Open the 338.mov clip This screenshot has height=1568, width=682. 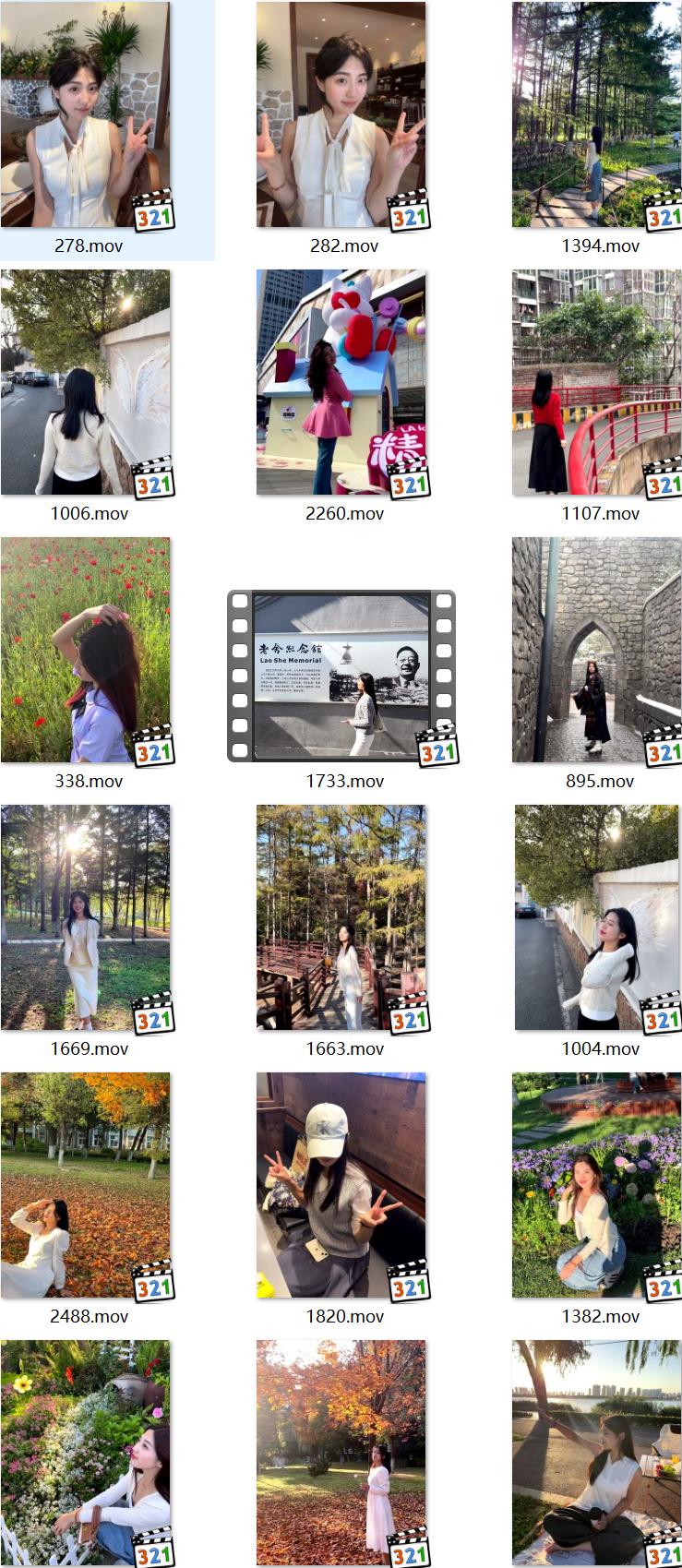86,651
